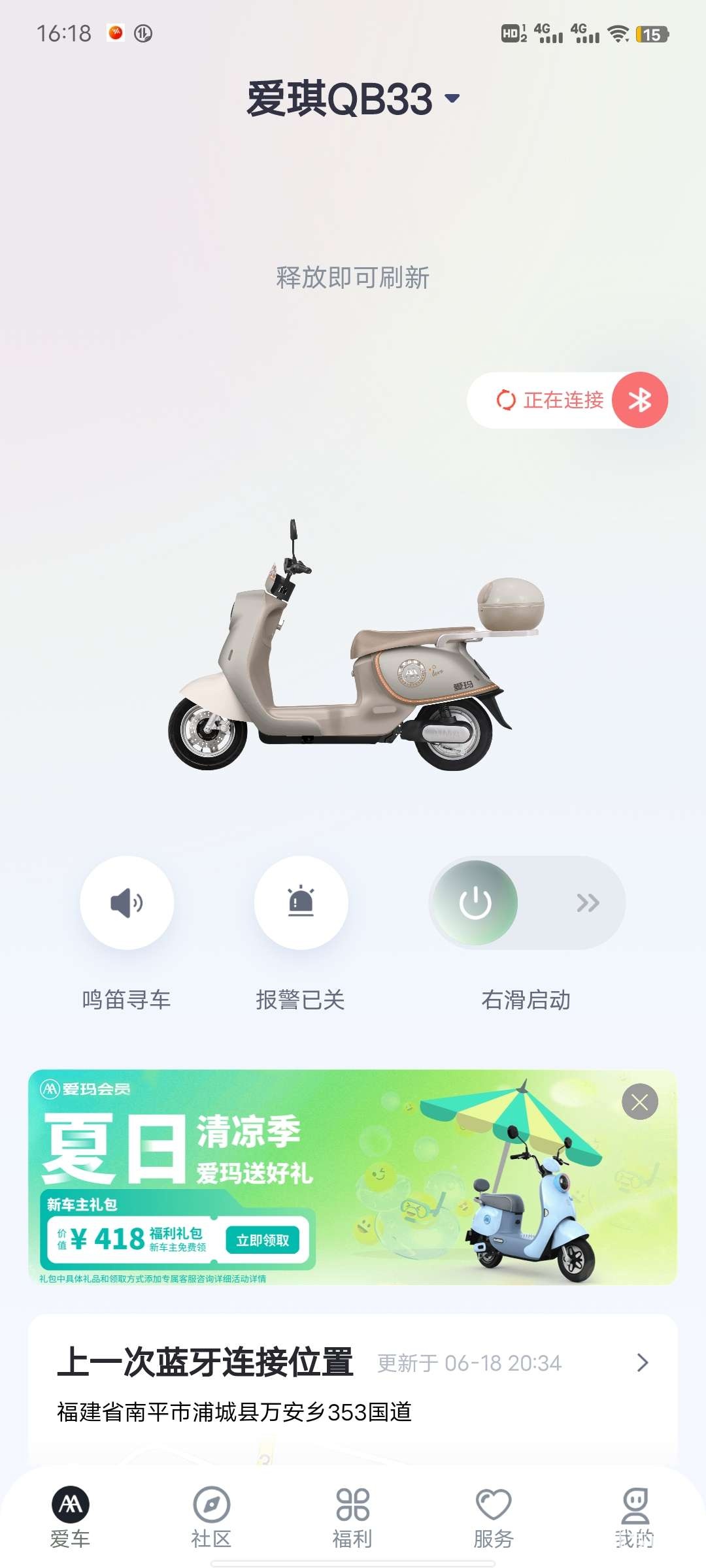Viewport: 706px width, 1568px height.
Task: Switch to the 福利 tab
Action: coord(352,1517)
